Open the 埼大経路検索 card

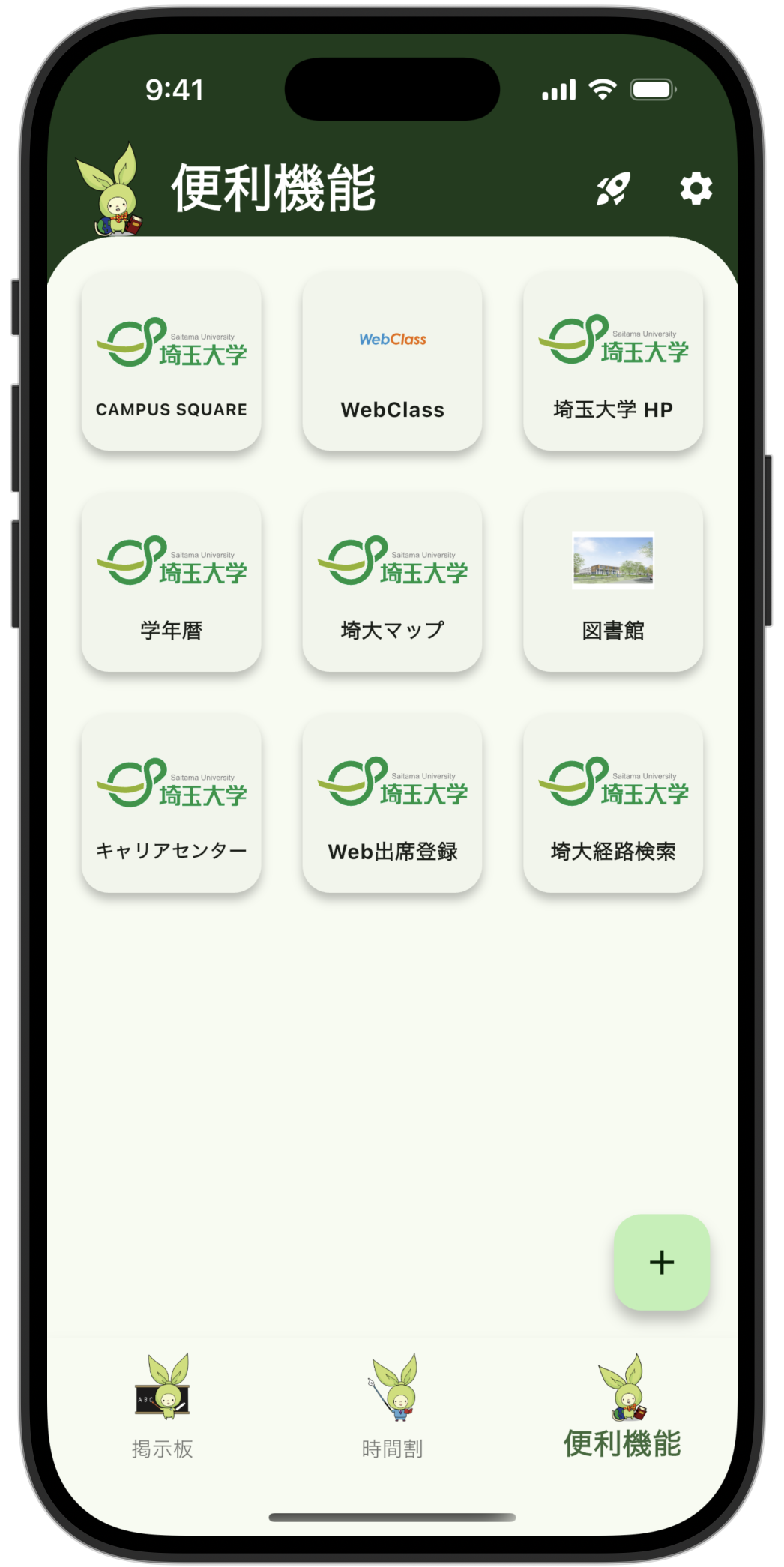pos(613,803)
